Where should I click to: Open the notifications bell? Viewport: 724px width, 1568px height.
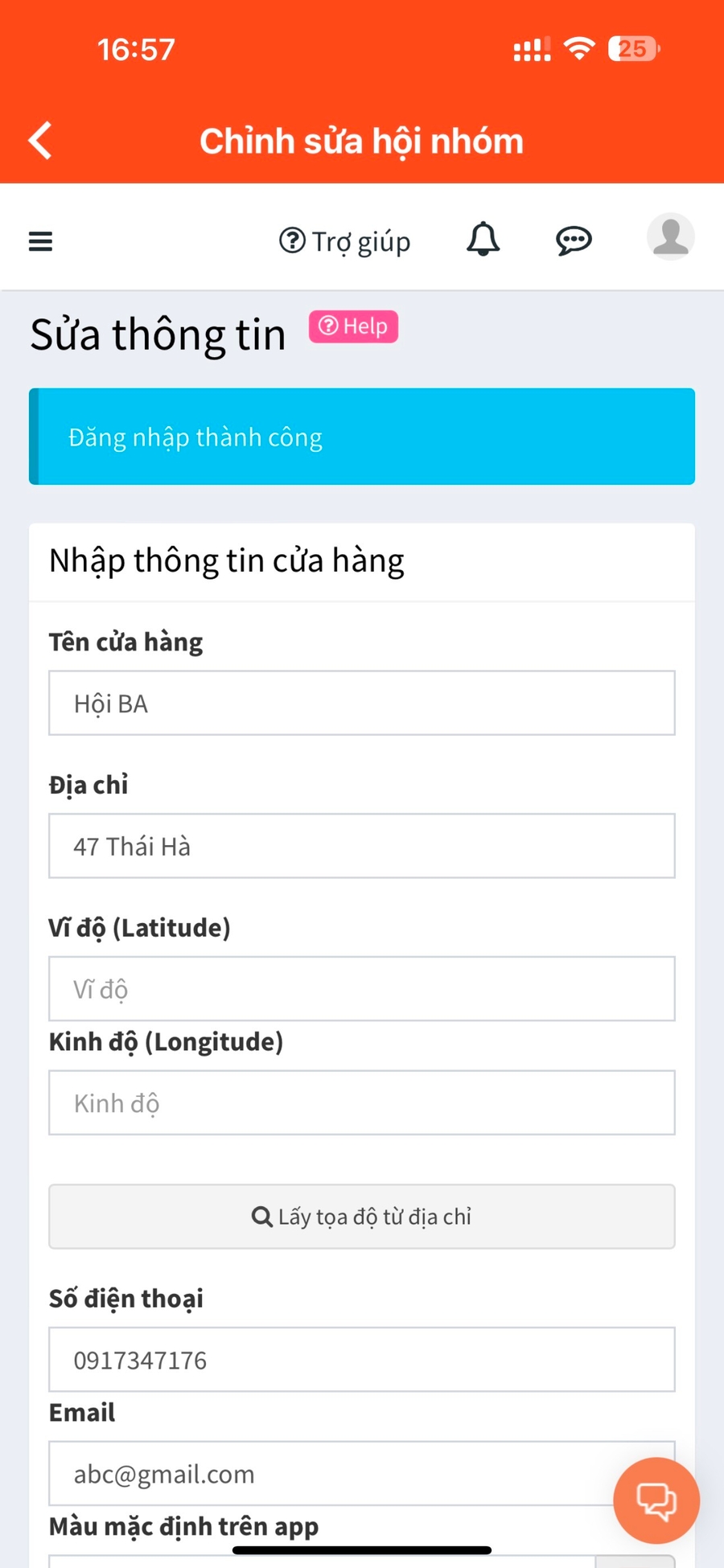483,240
